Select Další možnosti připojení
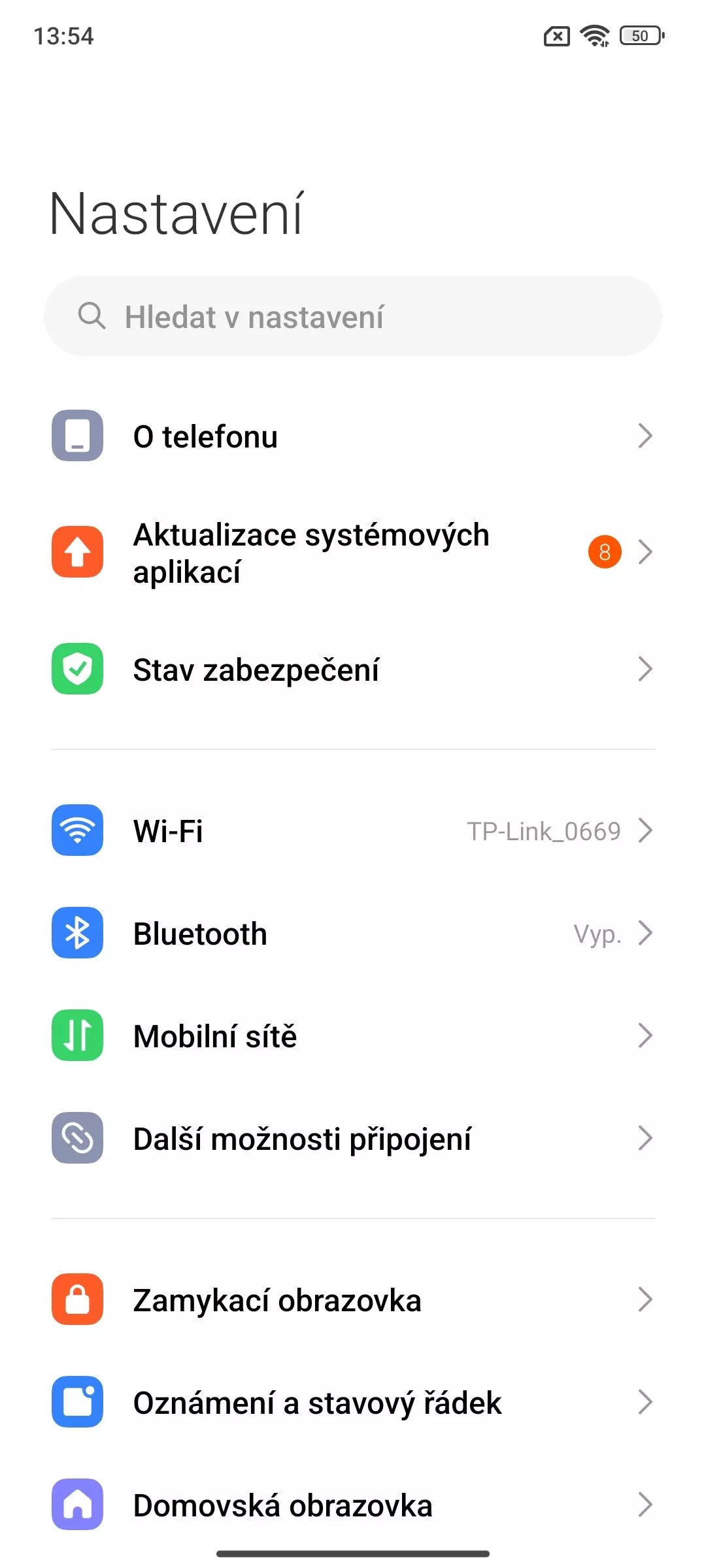 [353, 1138]
